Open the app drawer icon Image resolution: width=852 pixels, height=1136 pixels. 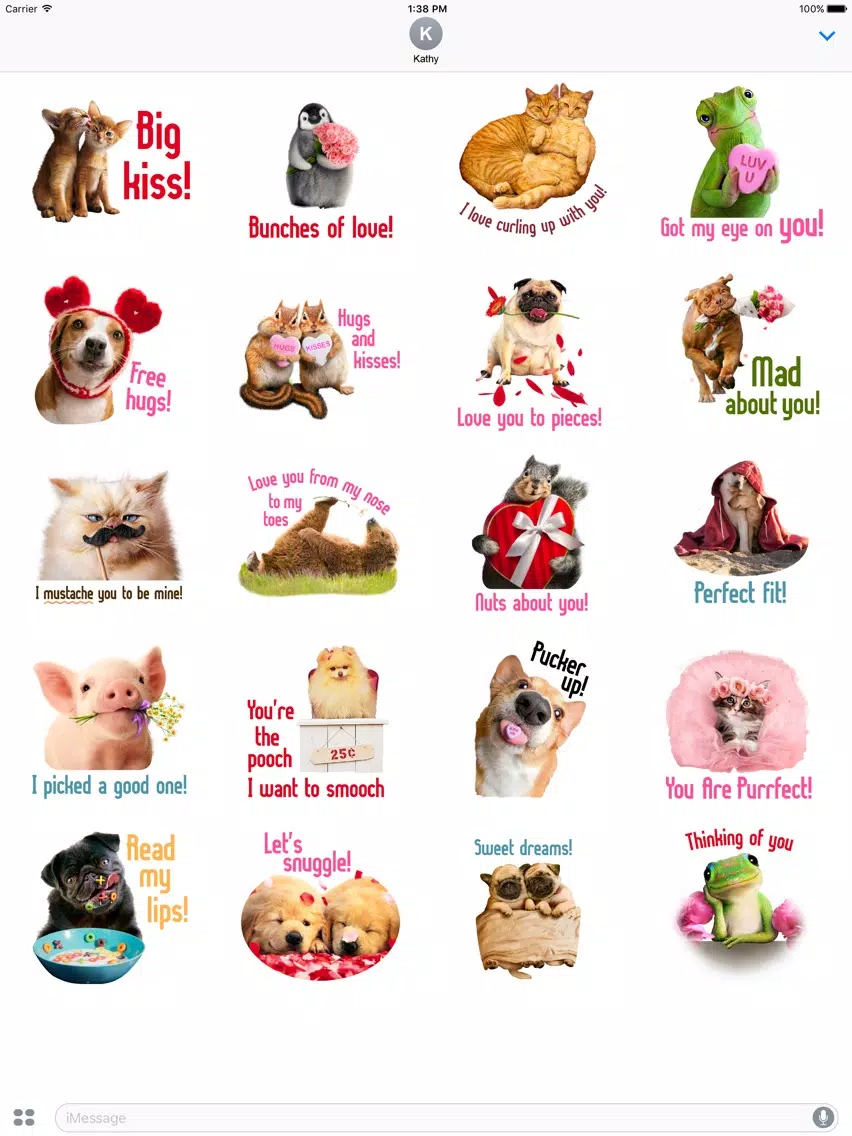[x=24, y=1117]
